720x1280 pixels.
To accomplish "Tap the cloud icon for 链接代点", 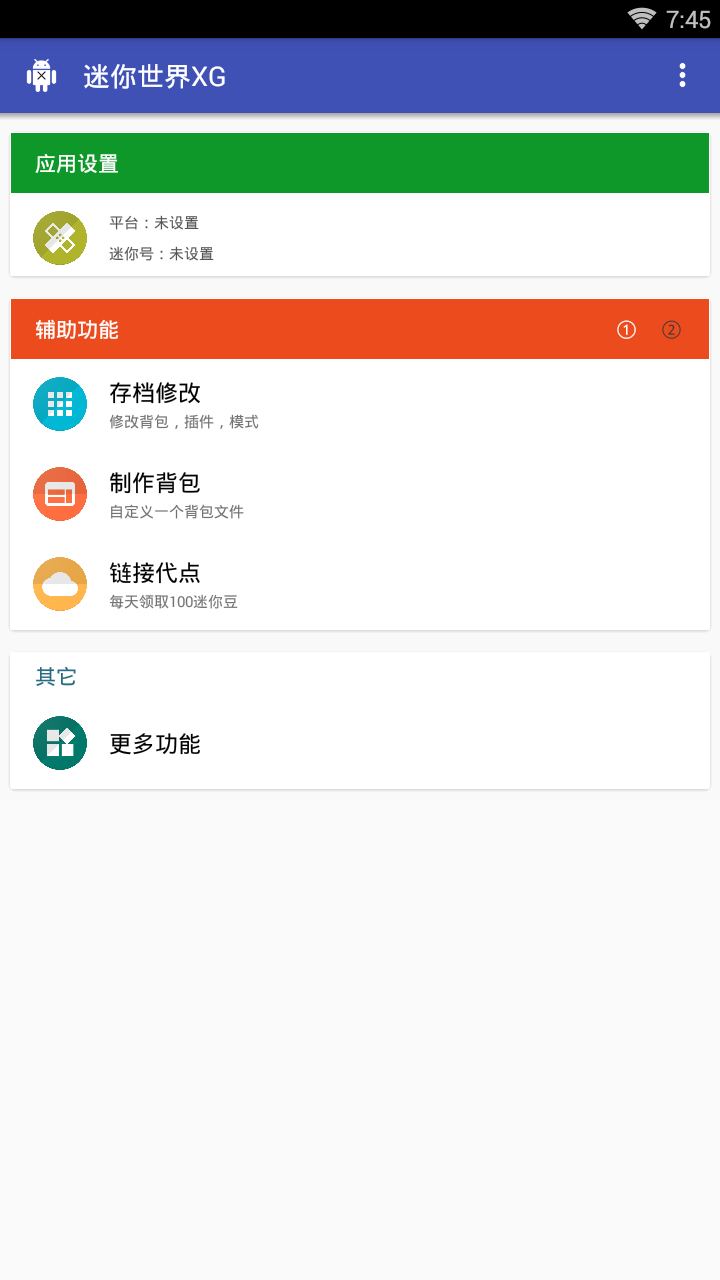I will (x=60, y=584).
